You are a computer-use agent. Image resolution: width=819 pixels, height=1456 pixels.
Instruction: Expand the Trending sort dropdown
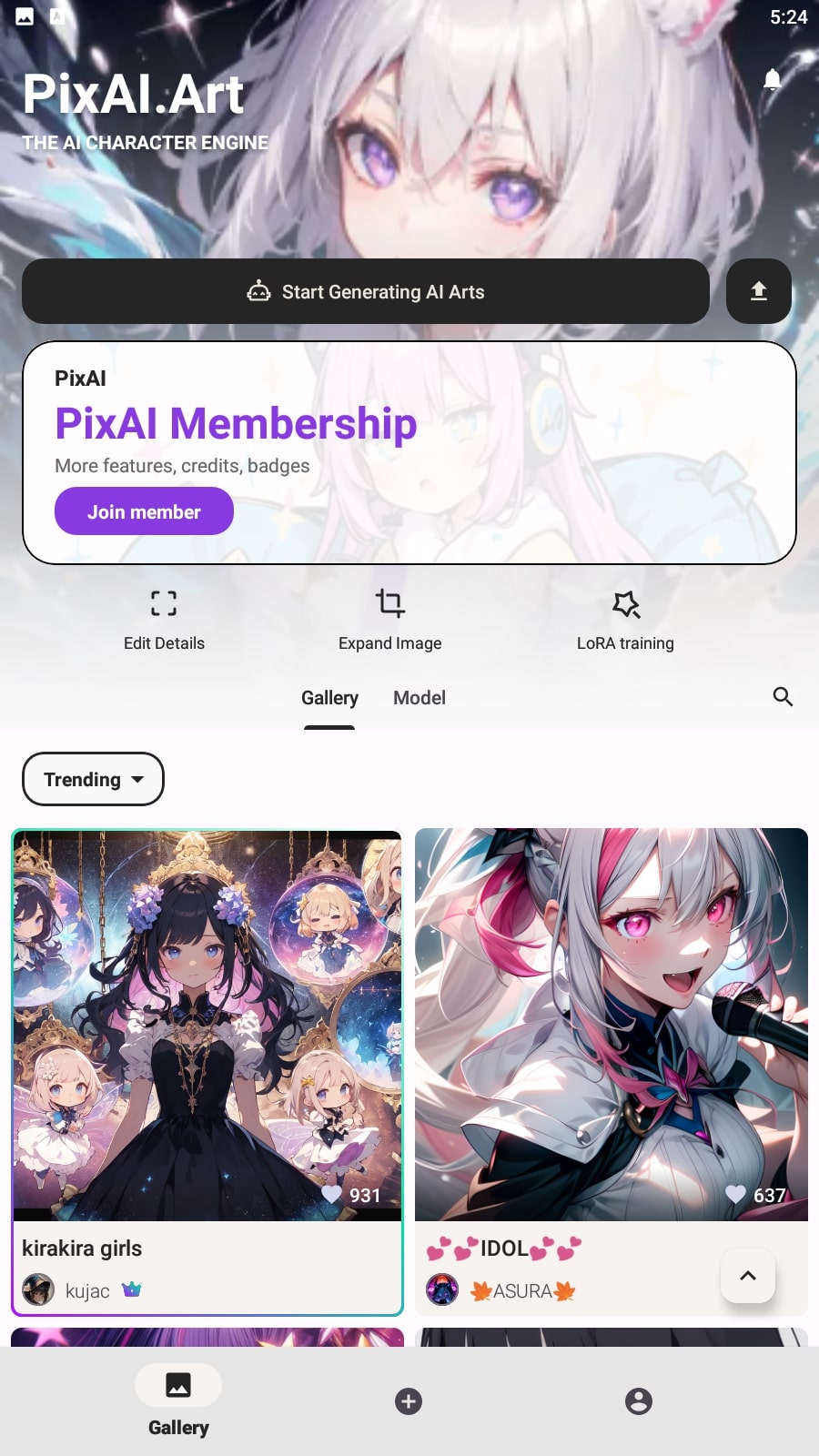coord(93,779)
